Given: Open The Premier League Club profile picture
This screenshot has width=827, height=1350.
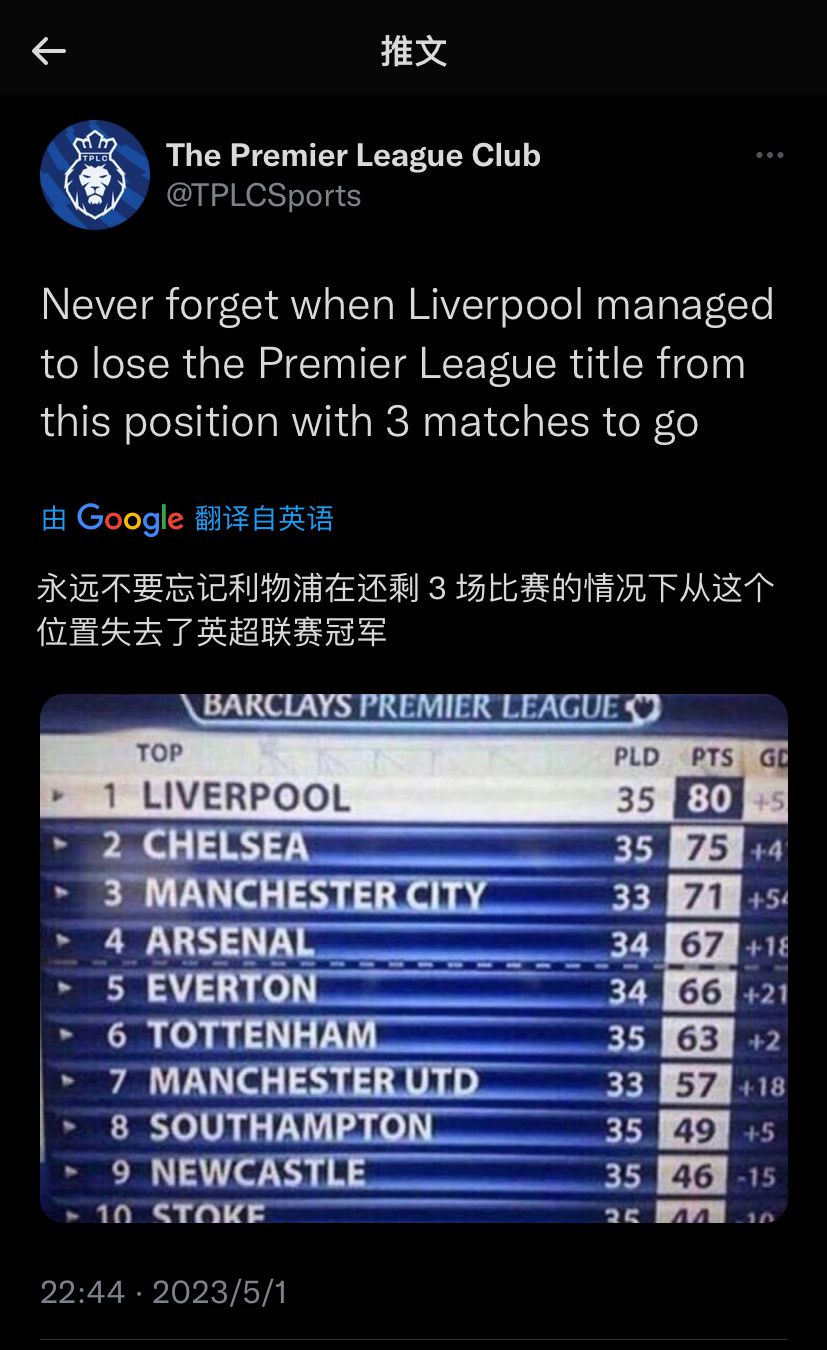Looking at the screenshot, I should coord(95,175).
